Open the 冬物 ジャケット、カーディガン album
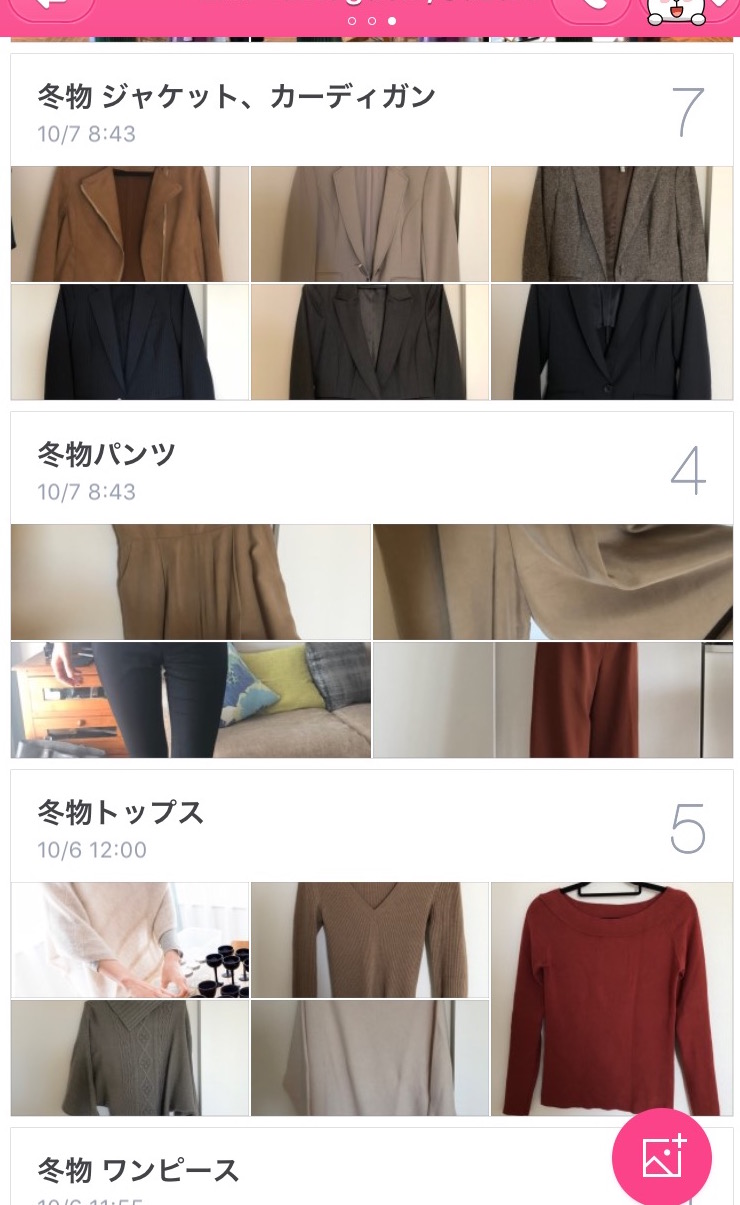This screenshot has width=740, height=1205. 236,97
